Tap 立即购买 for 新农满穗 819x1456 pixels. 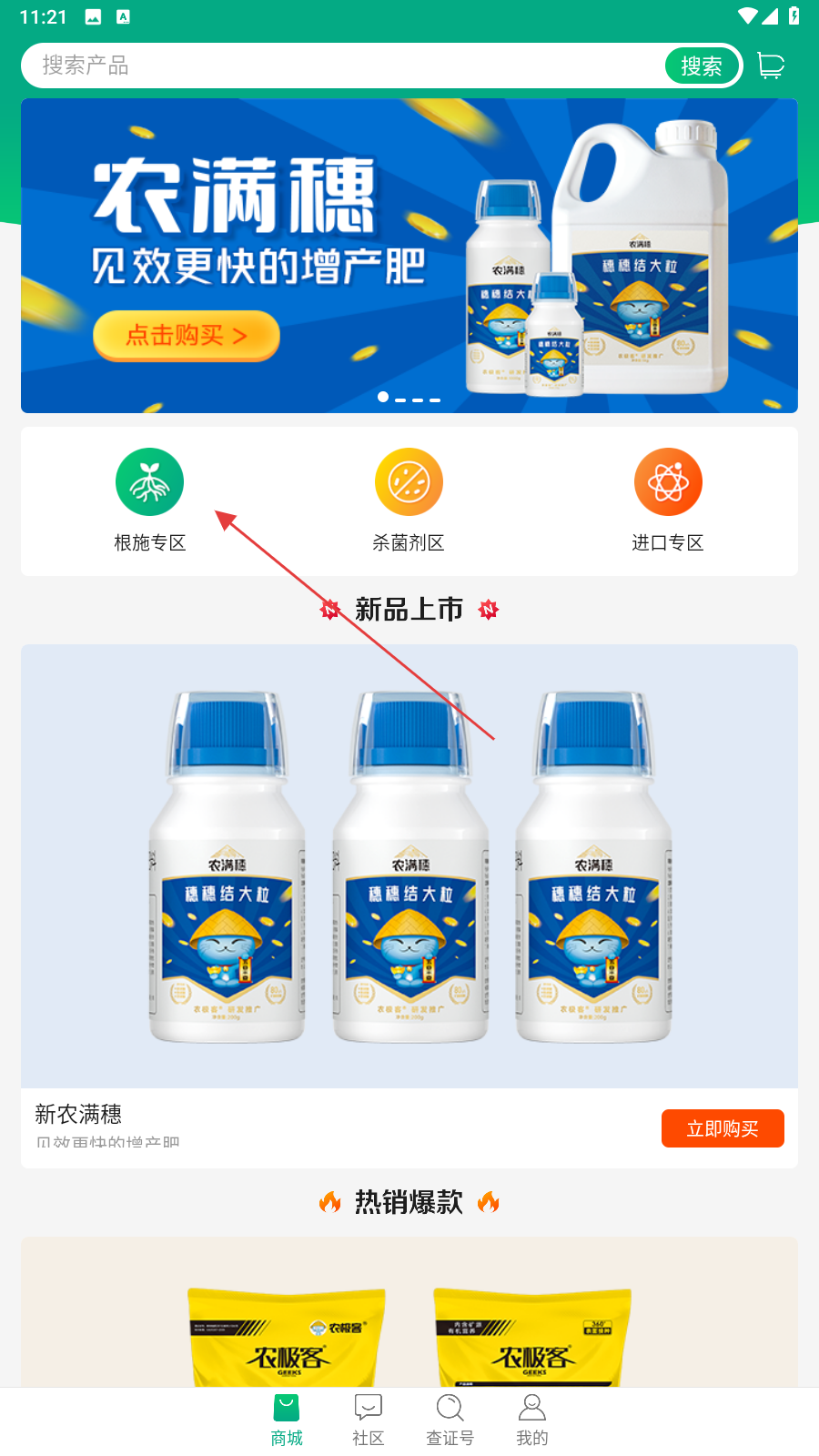(722, 1128)
